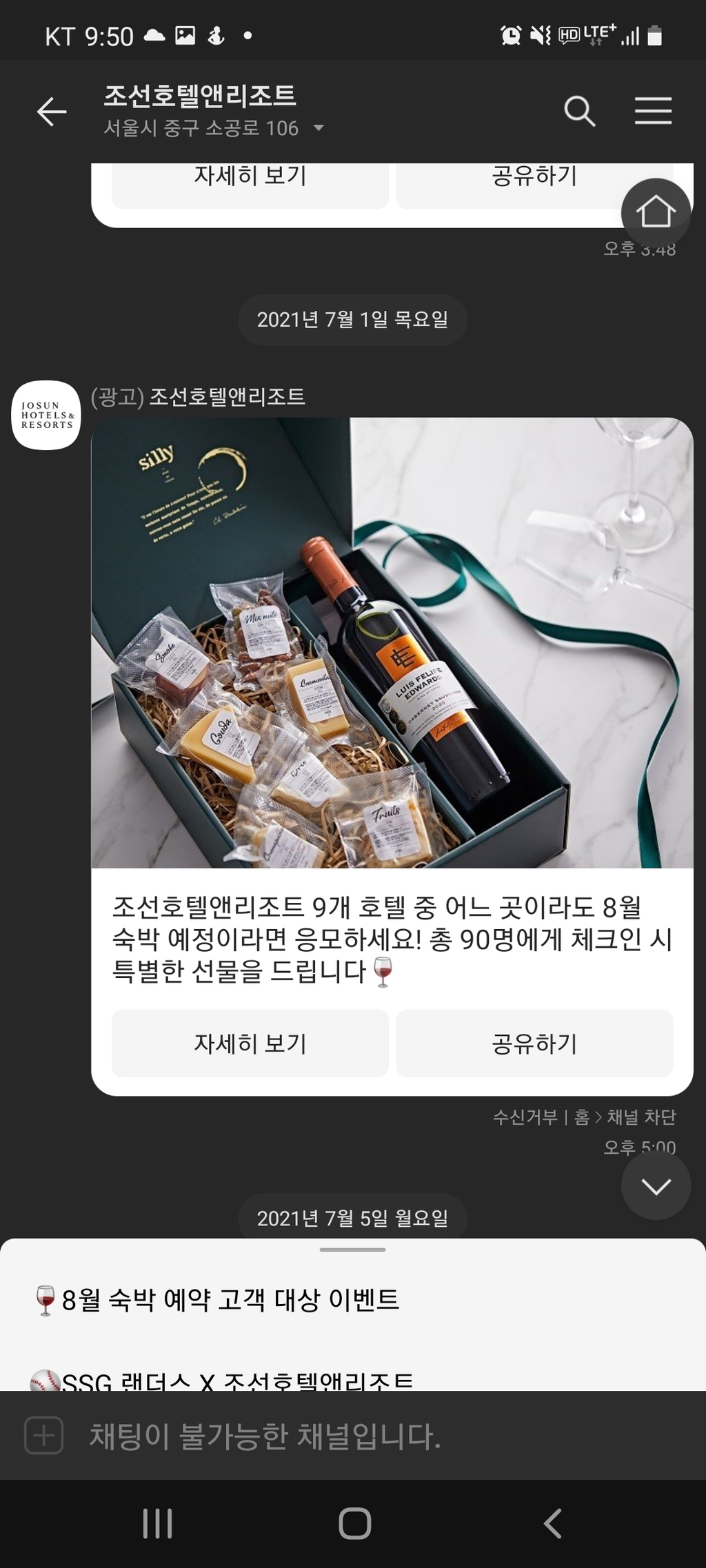Open the recent apps view

click(157, 1523)
